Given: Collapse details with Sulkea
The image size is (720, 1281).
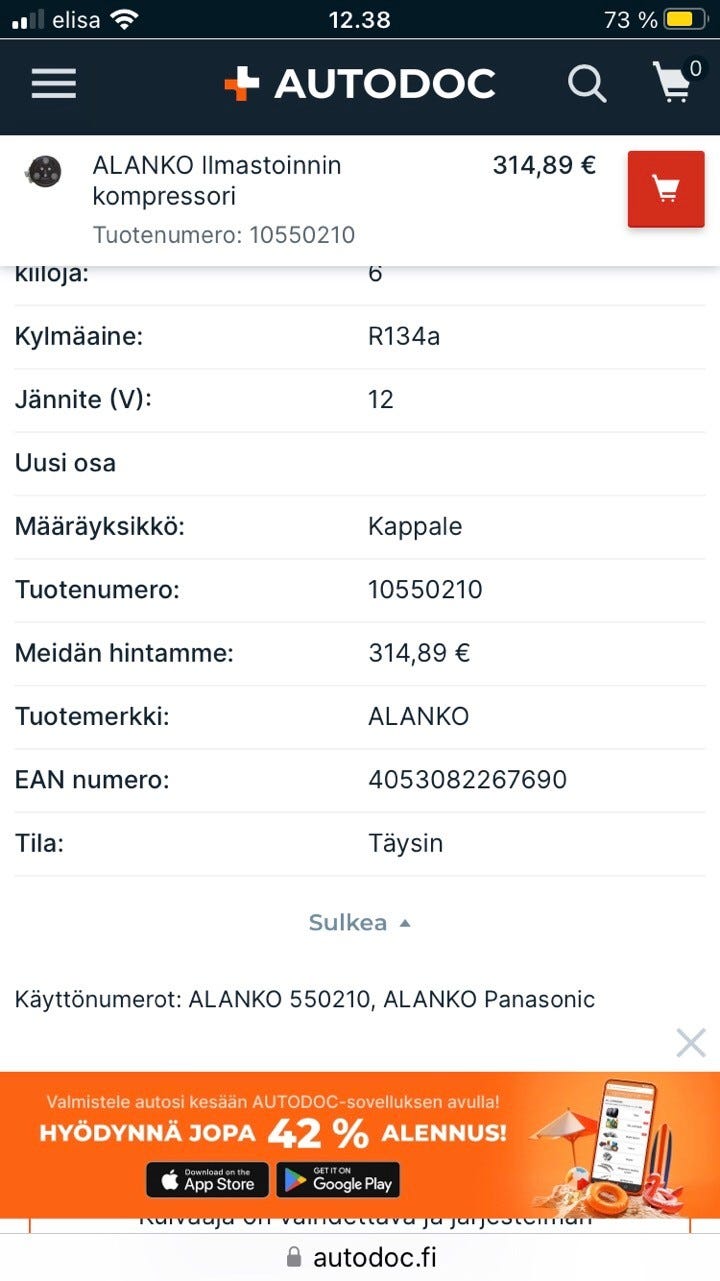Looking at the screenshot, I should pos(359,922).
